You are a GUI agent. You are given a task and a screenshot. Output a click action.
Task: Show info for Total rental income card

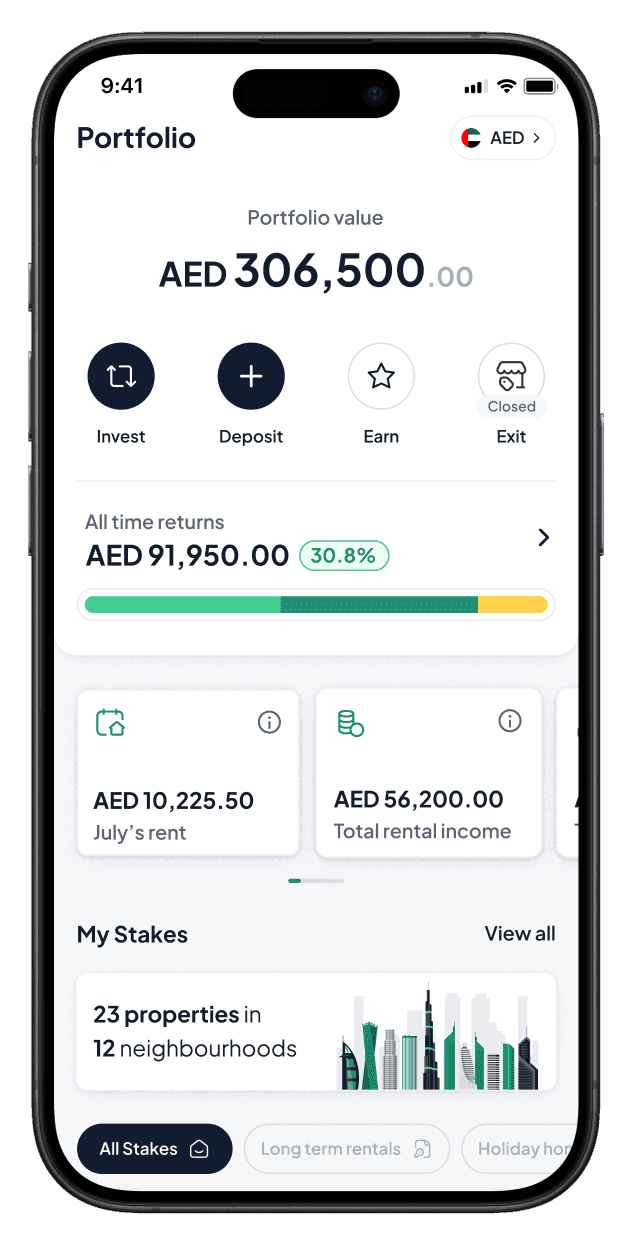coord(510,721)
